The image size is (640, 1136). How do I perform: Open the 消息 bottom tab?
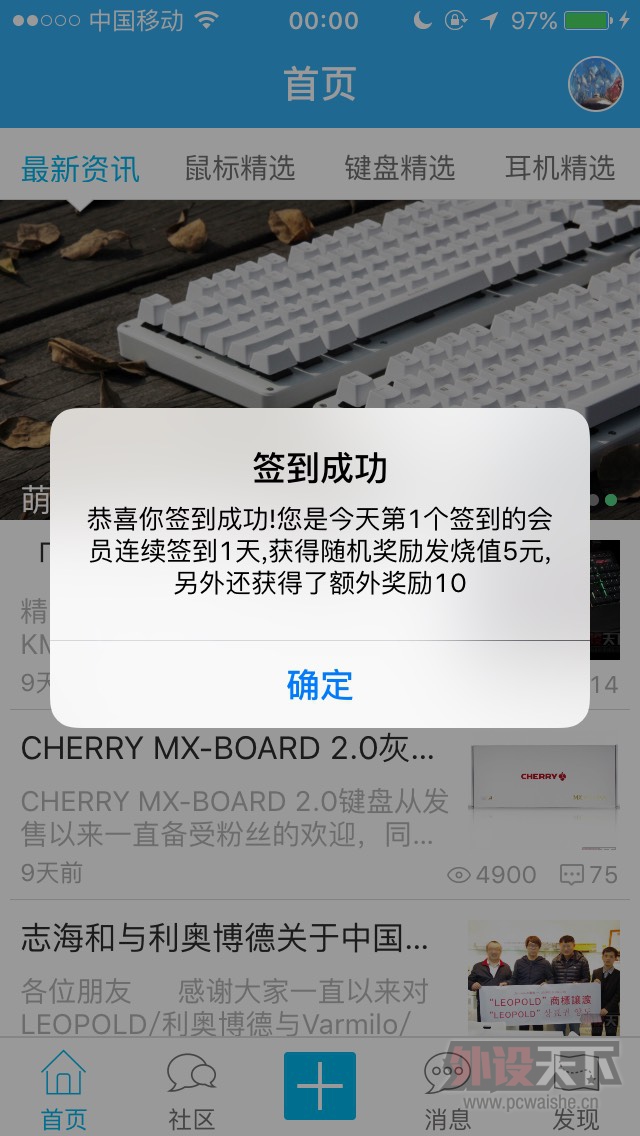(447, 1090)
